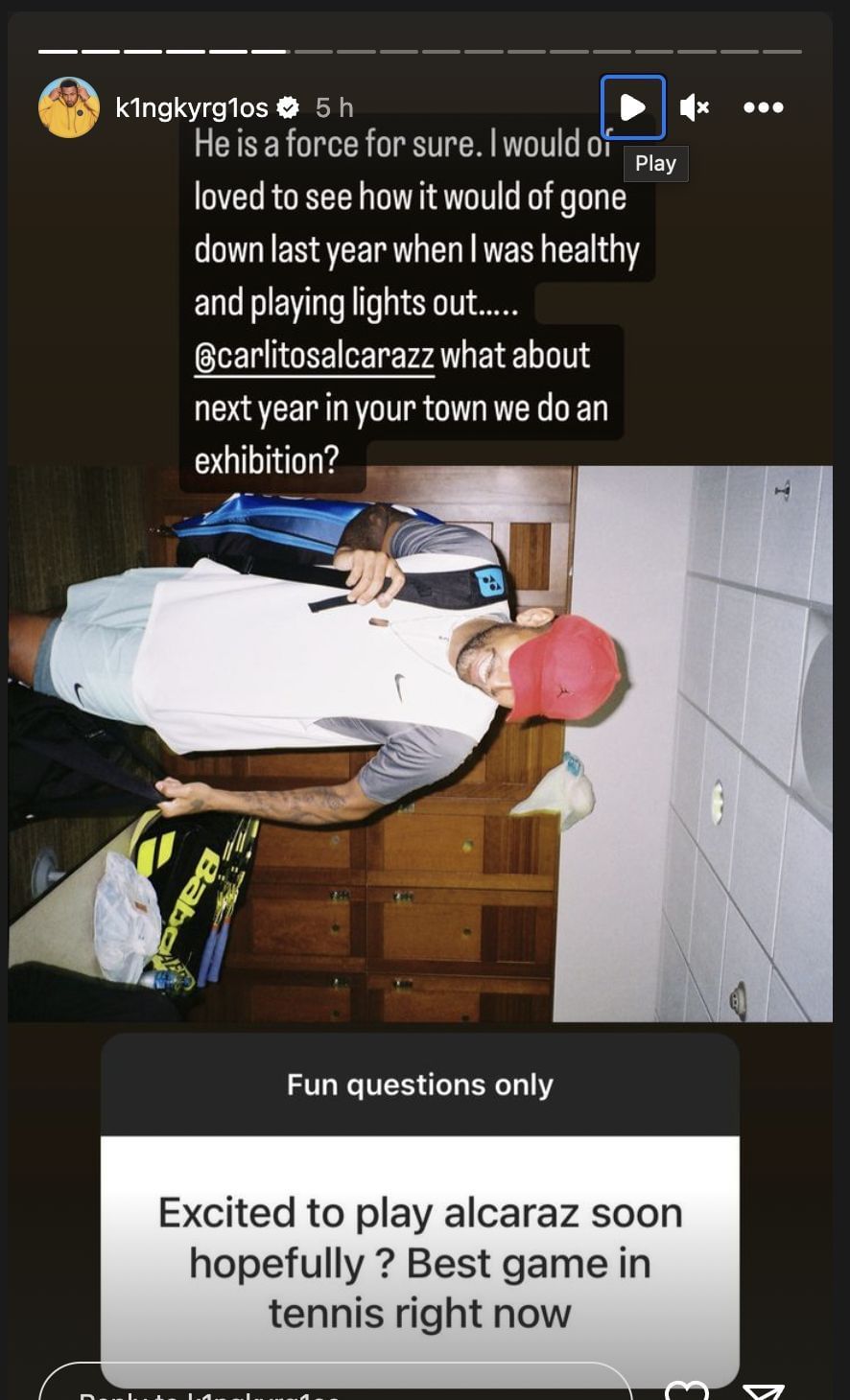Open the three-dot more options menu

(x=764, y=107)
